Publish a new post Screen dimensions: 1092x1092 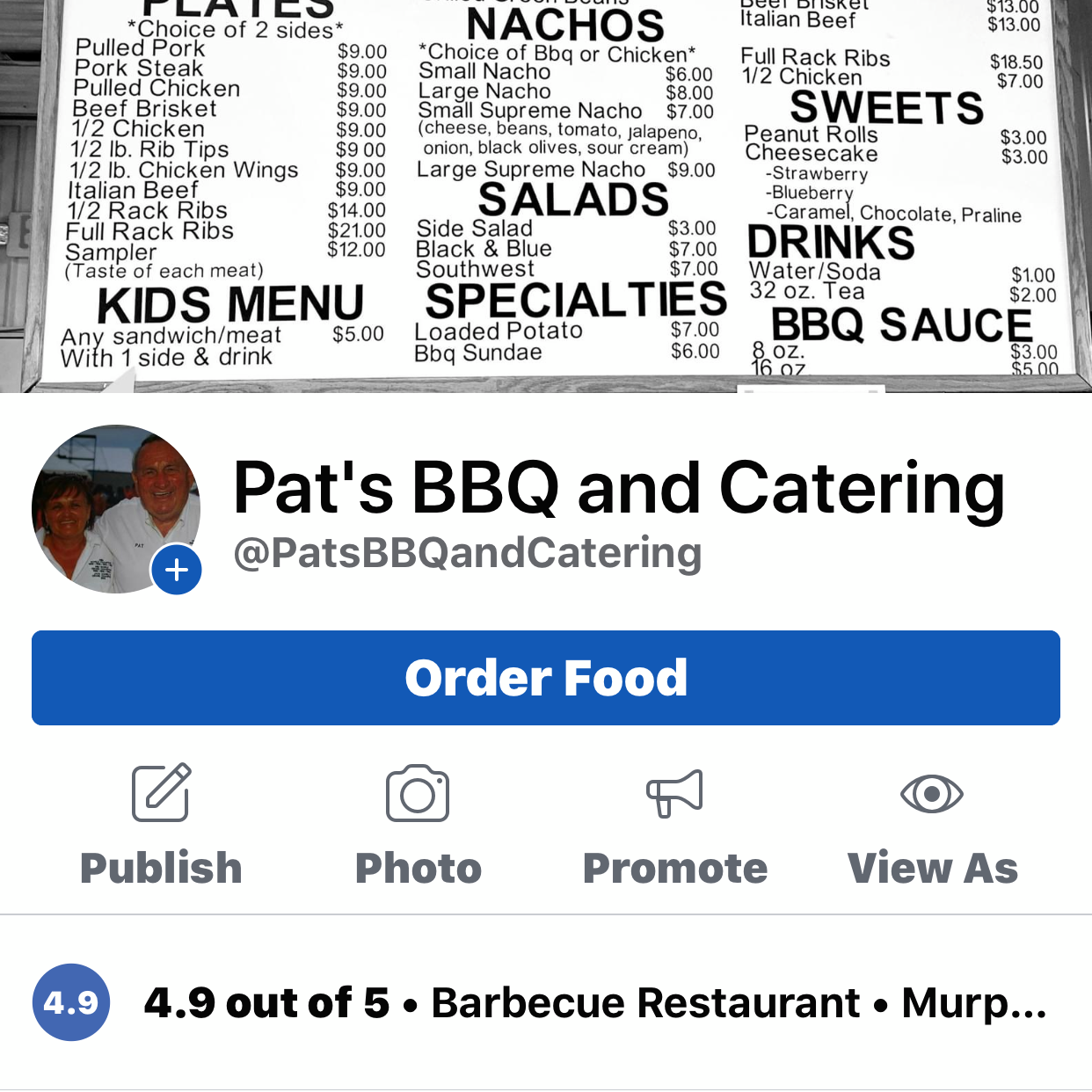pos(161,825)
